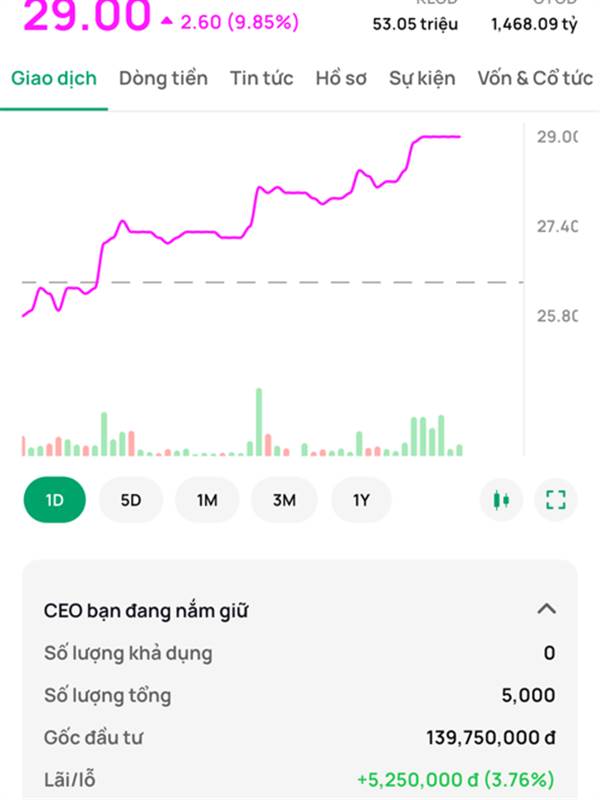The height and width of the screenshot is (800, 600).
Task: View the 1Y chart range
Action: pyautogui.click(x=361, y=500)
